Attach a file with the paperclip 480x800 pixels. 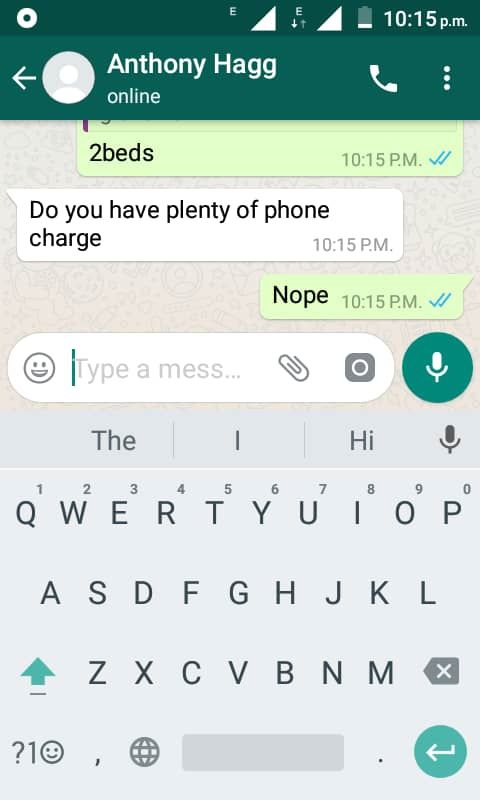294,368
